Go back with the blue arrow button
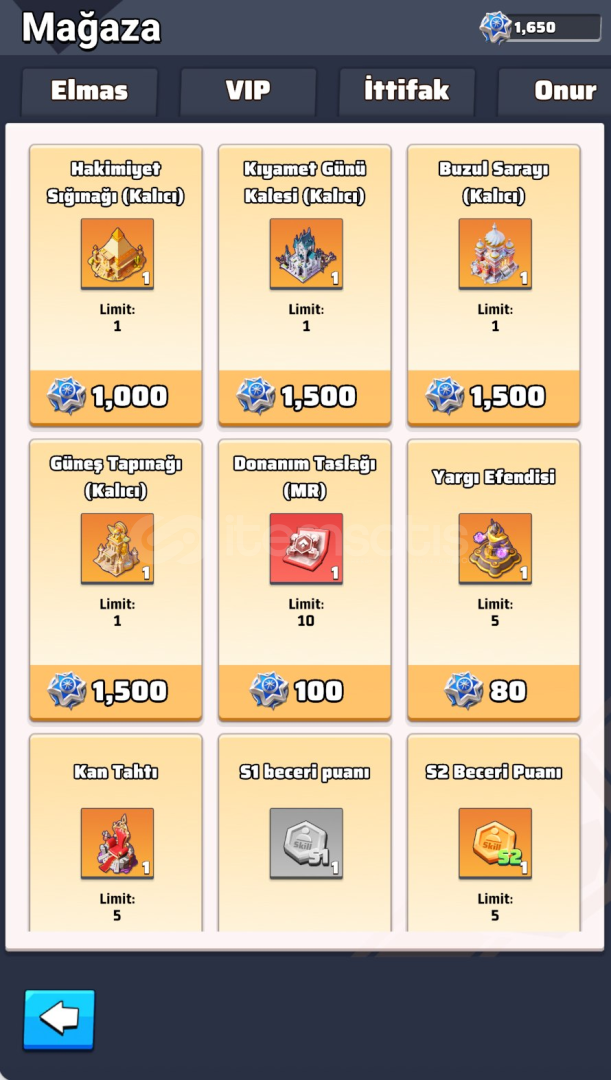 coord(59,1019)
